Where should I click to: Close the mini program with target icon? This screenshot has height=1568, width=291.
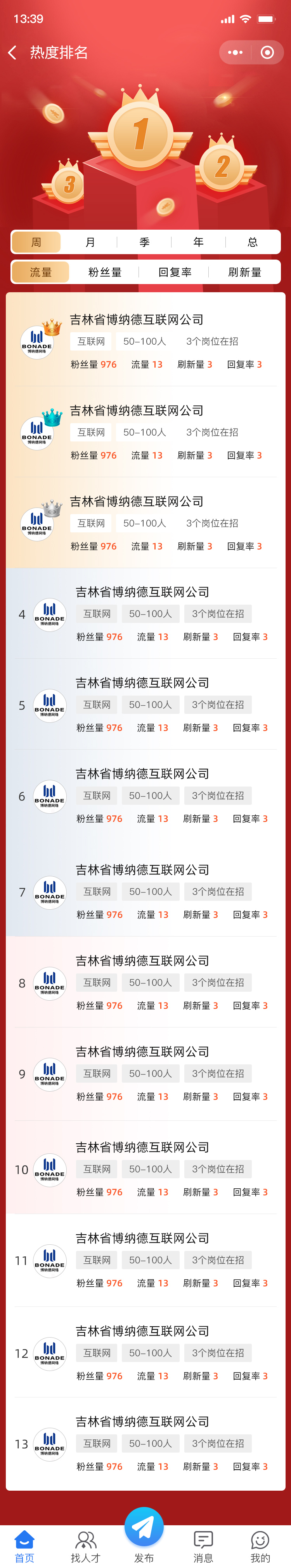click(267, 53)
